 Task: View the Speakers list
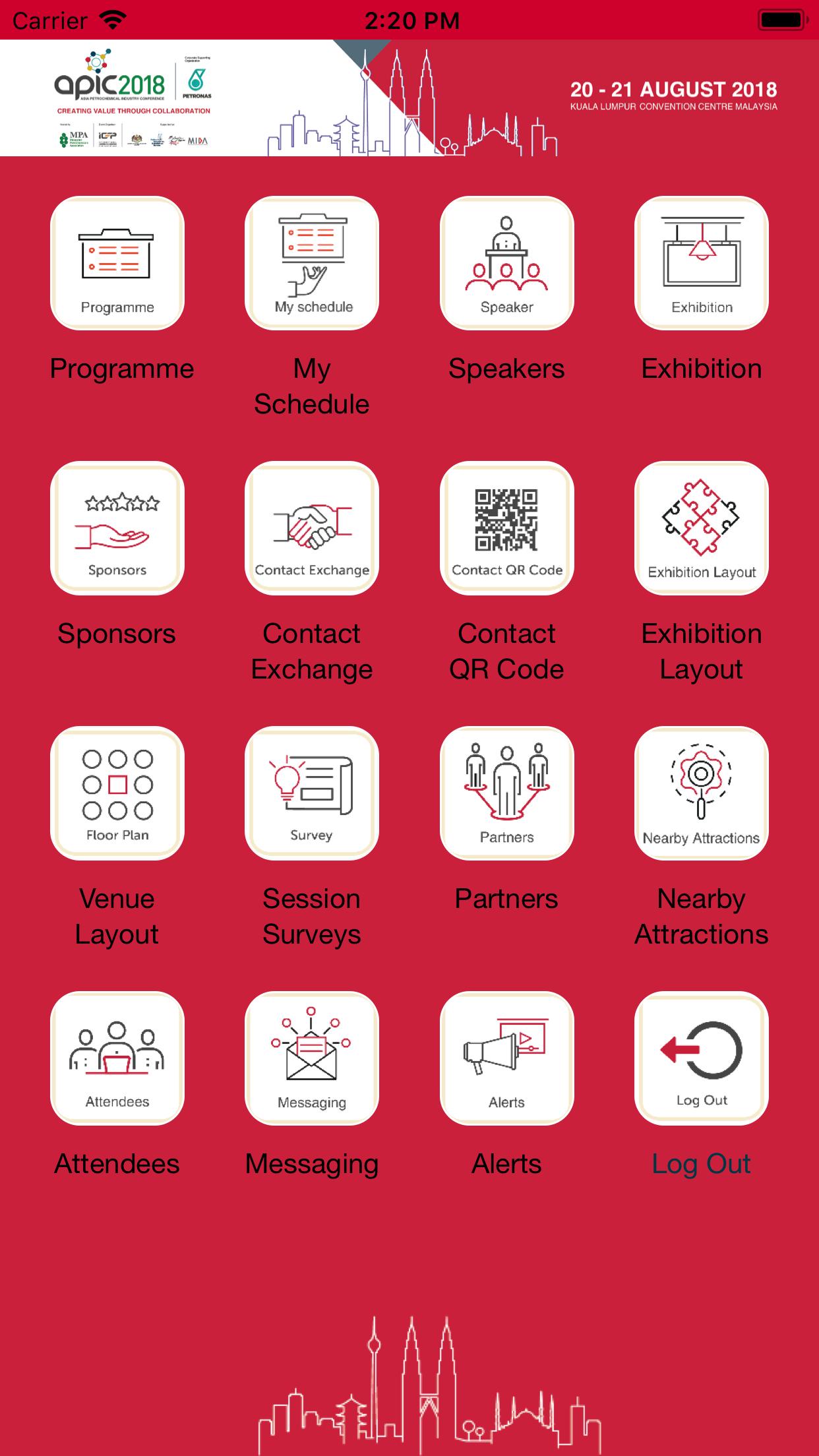(506, 263)
